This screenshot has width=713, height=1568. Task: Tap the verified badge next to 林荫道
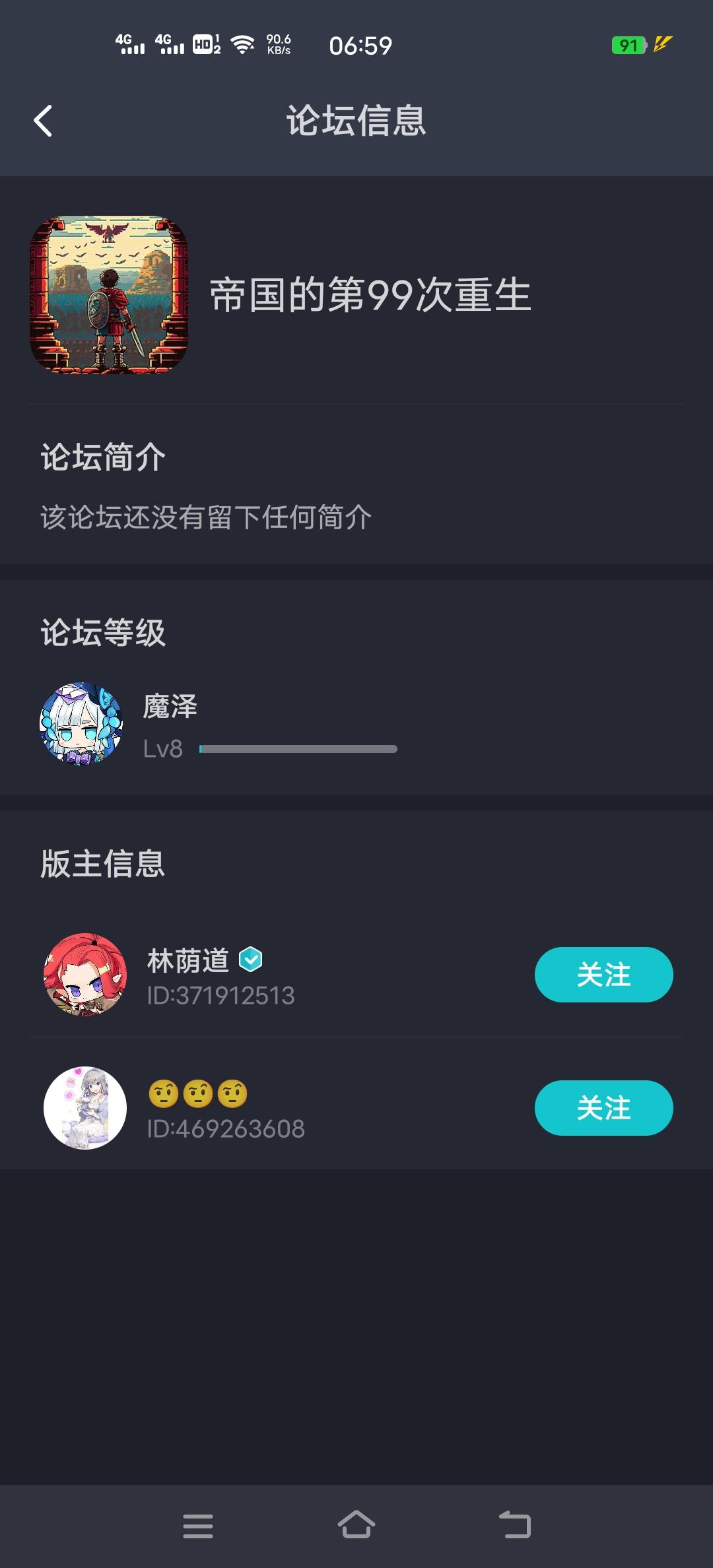[x=252, y=958]
